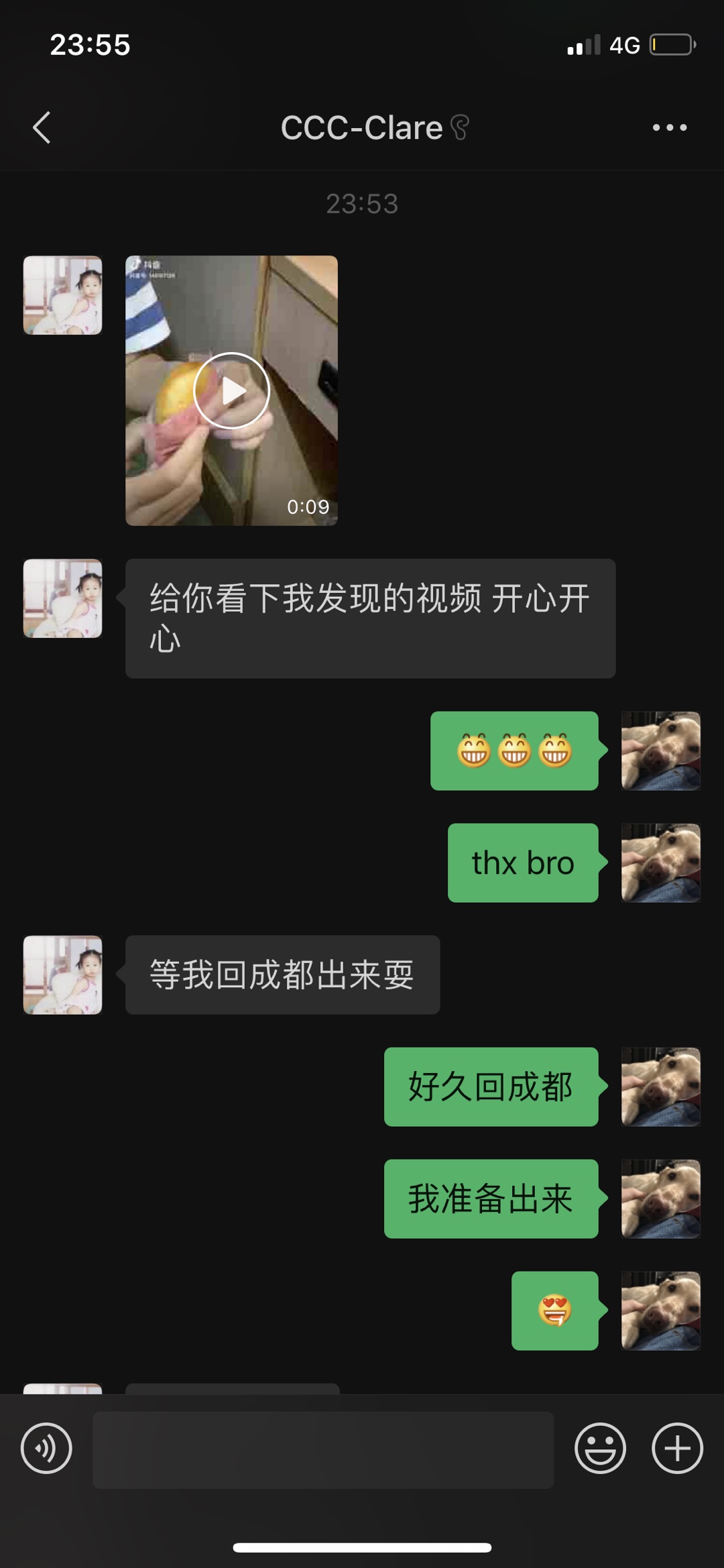Tap my avatar beside "thx bro"
The width and height of the screenshot is (724, 1568).
pos(661,862)
